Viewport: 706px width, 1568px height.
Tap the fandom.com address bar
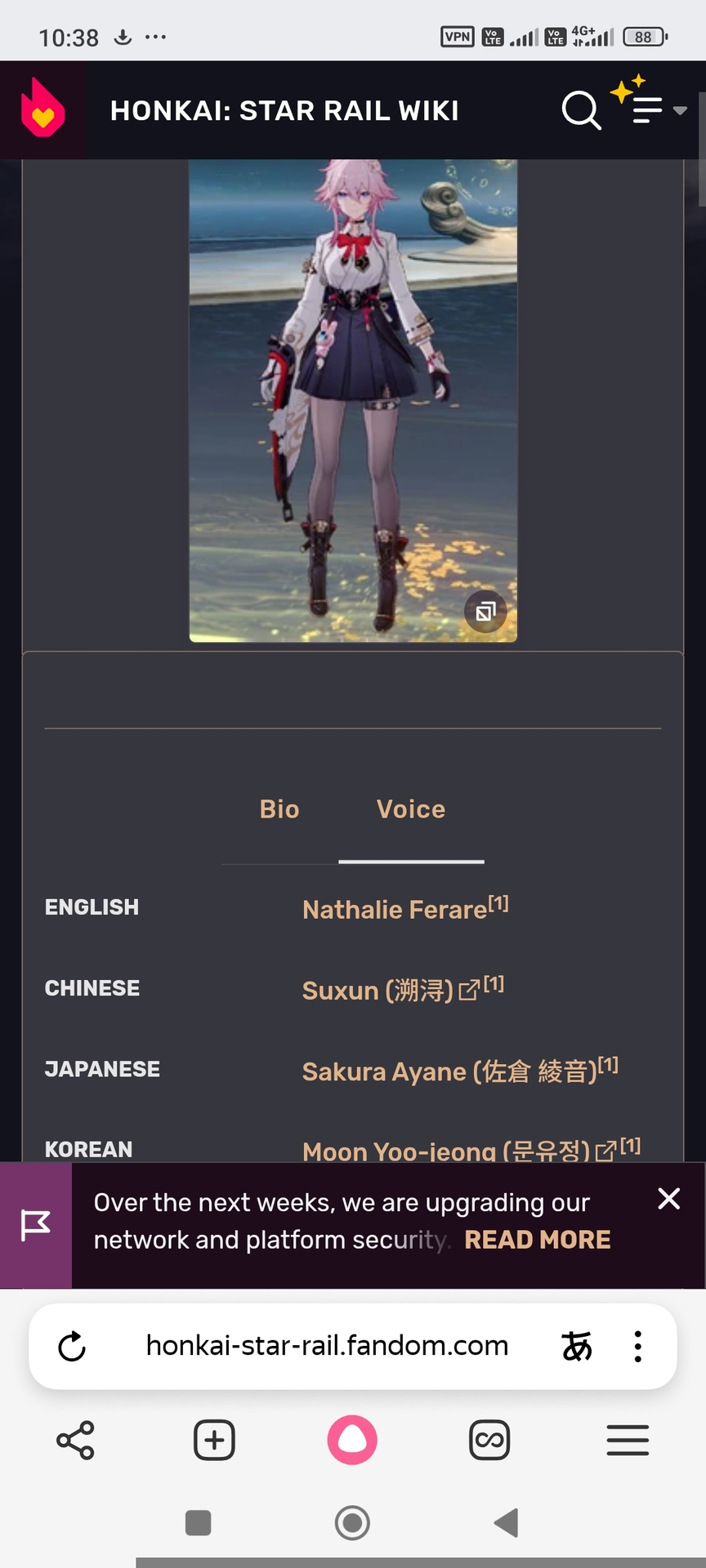click(327, 1346)
